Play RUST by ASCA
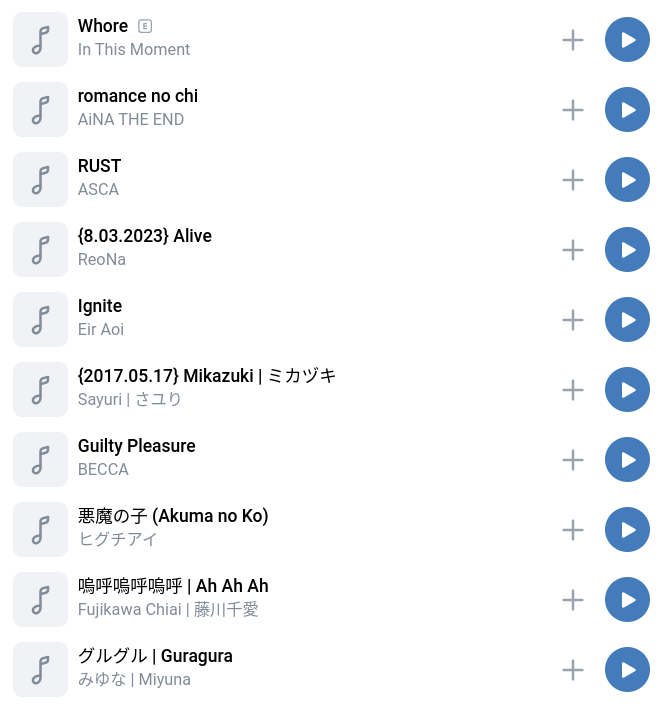 pyautogui.click(x=627, y=180)
